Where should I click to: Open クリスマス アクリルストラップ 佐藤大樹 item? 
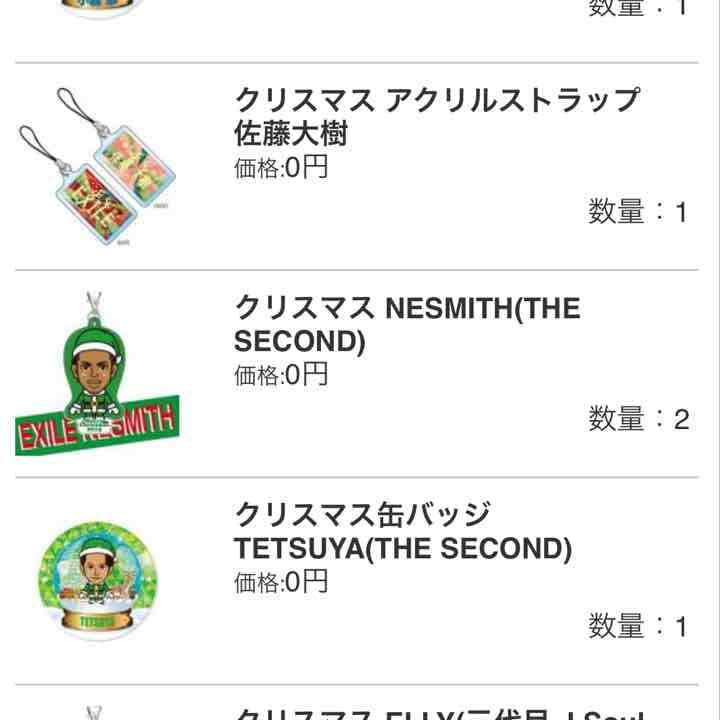point(436,116)
